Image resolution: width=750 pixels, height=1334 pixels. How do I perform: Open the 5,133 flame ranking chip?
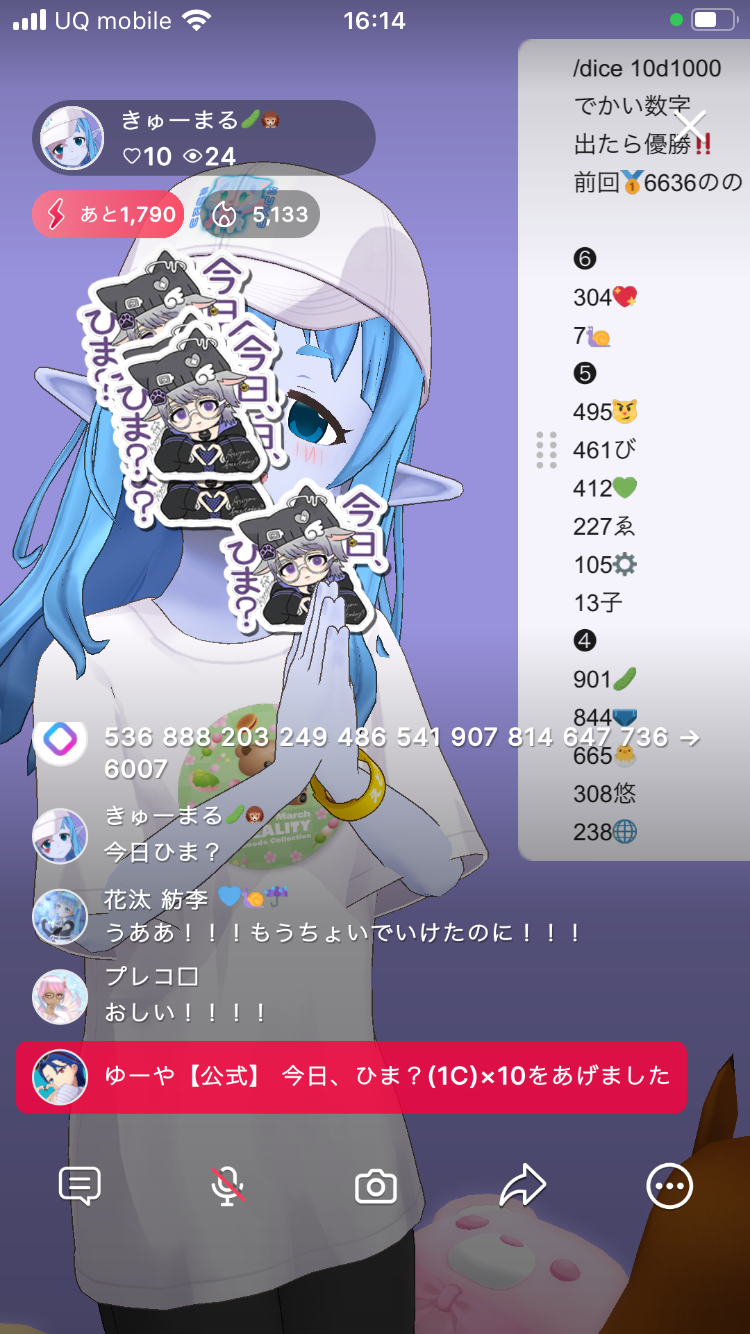261,214
